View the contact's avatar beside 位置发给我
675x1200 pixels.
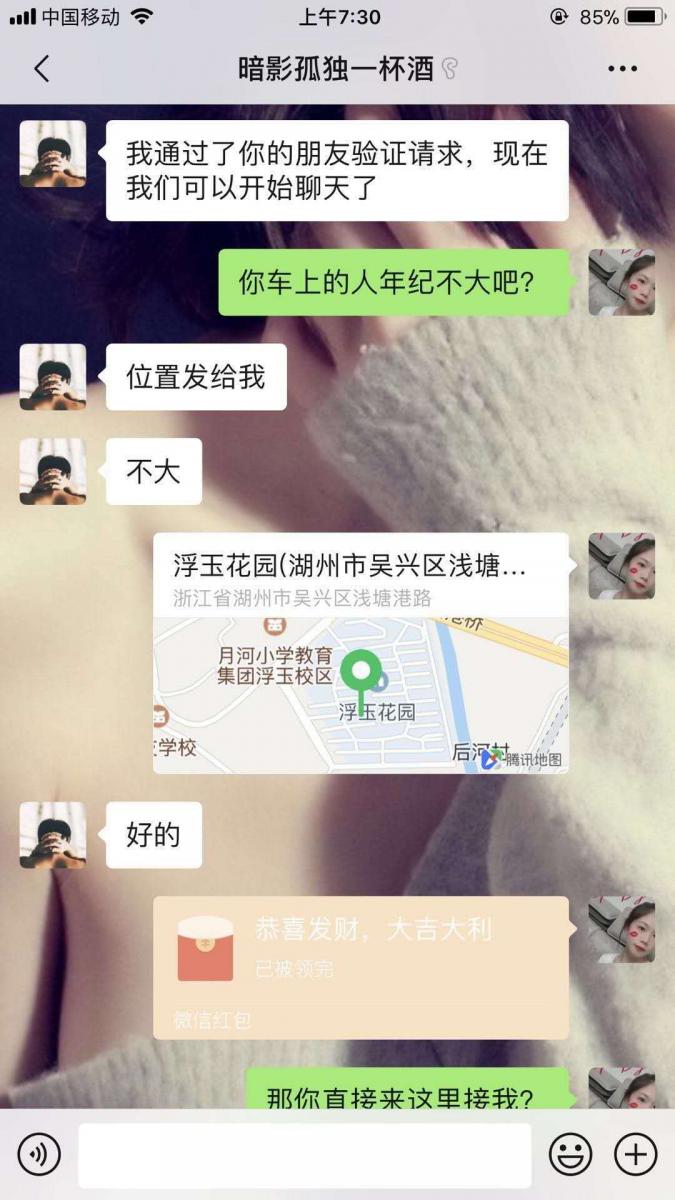point(53,377)
